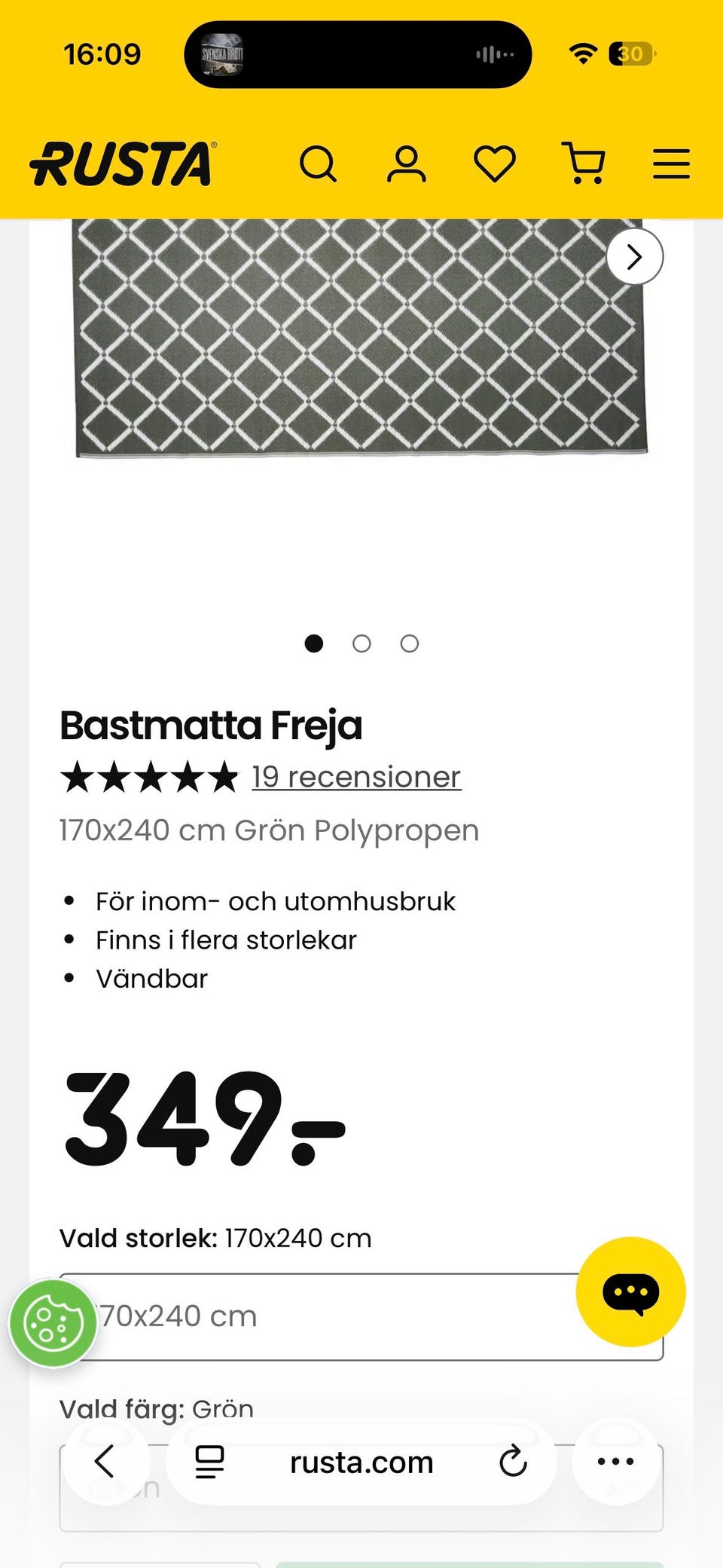Screen dimensions: 723x1568
Task: Select the first carousel dot
Action: (x=313, y=644)
